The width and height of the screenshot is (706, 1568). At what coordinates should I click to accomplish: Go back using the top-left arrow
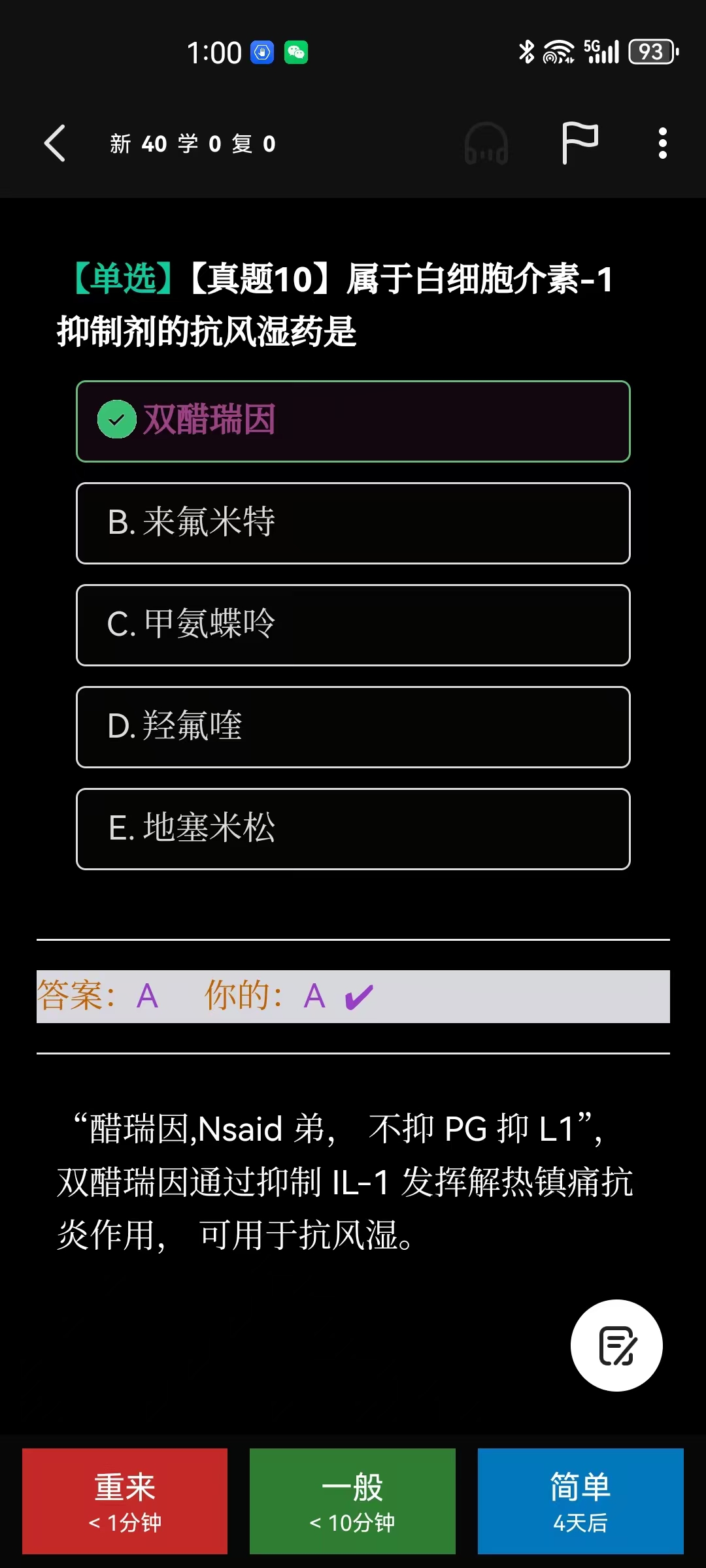[55, 143]
